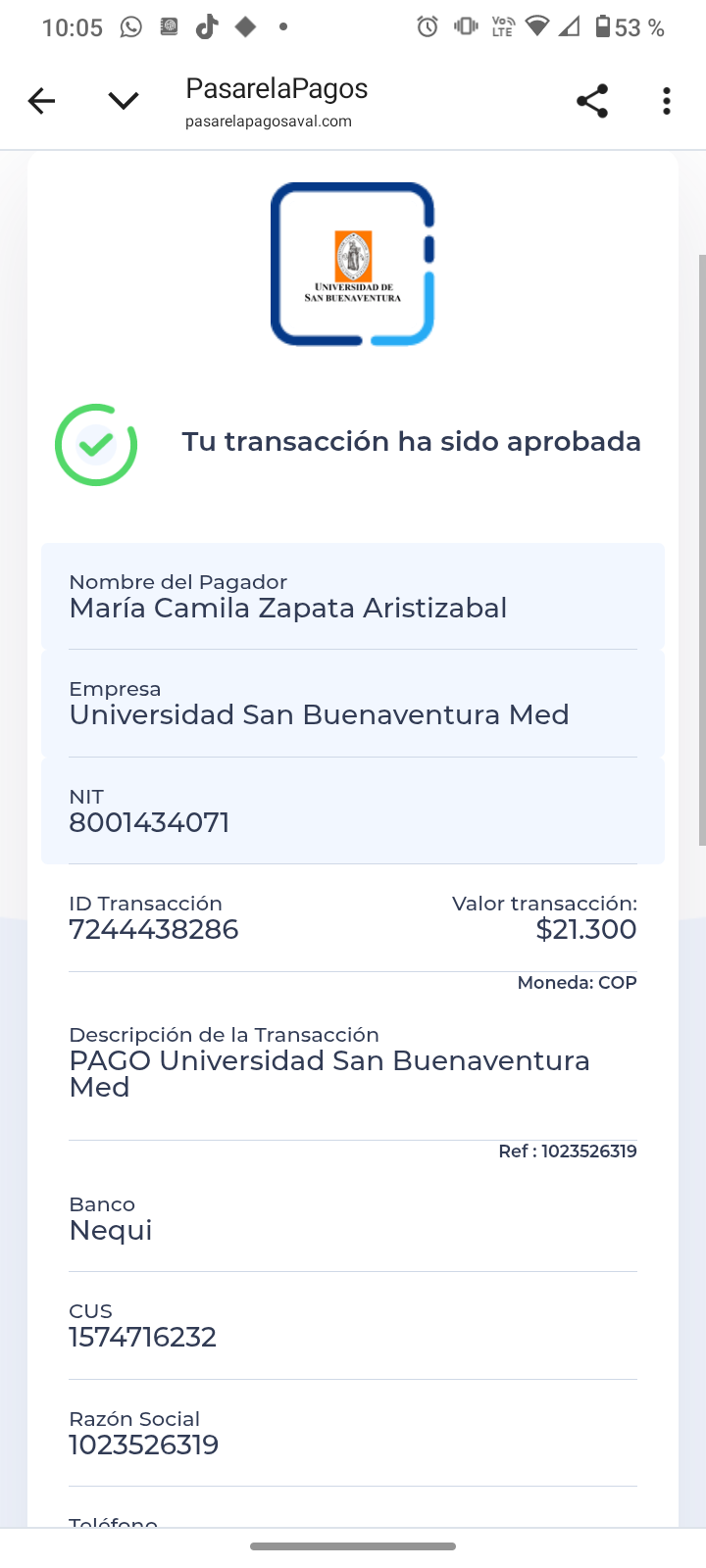Go back using the top arrow
Image resolution: width=706 pixels, height=1568 pixels.
tap(41, 101)
